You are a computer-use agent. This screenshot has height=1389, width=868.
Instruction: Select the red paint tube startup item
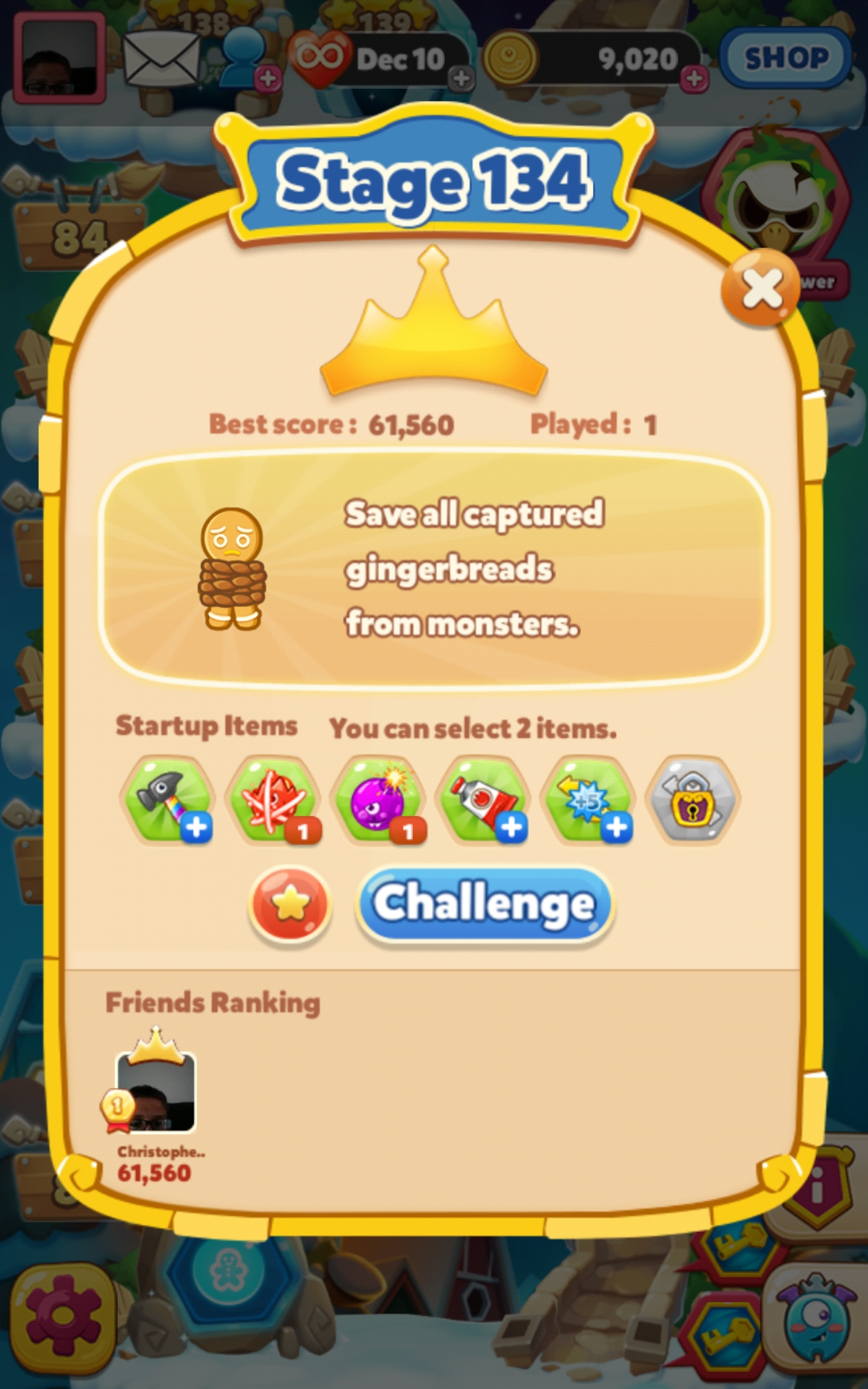pos(483,799)
